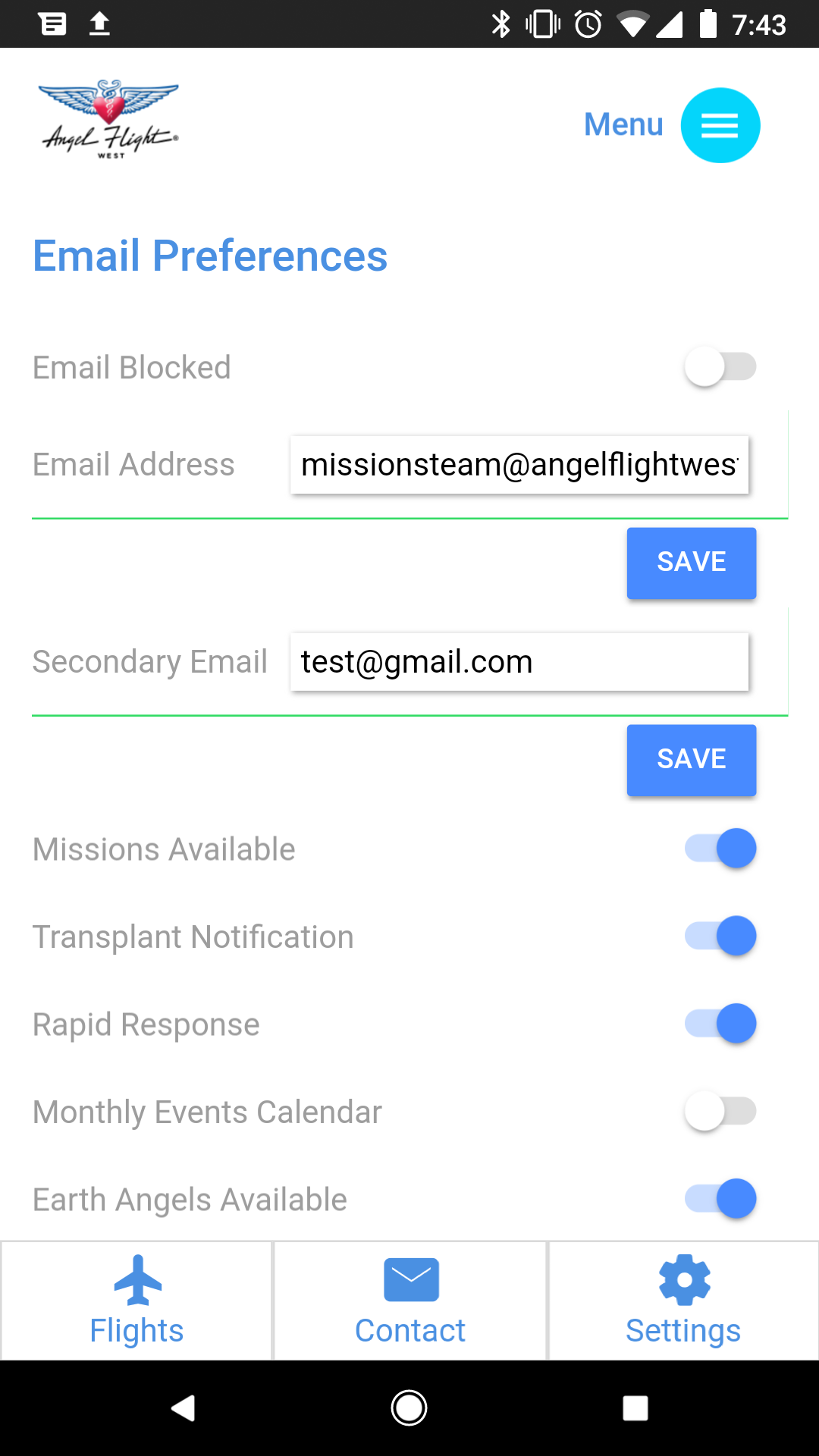
Task: Save the primary email address
Action: 692,563
